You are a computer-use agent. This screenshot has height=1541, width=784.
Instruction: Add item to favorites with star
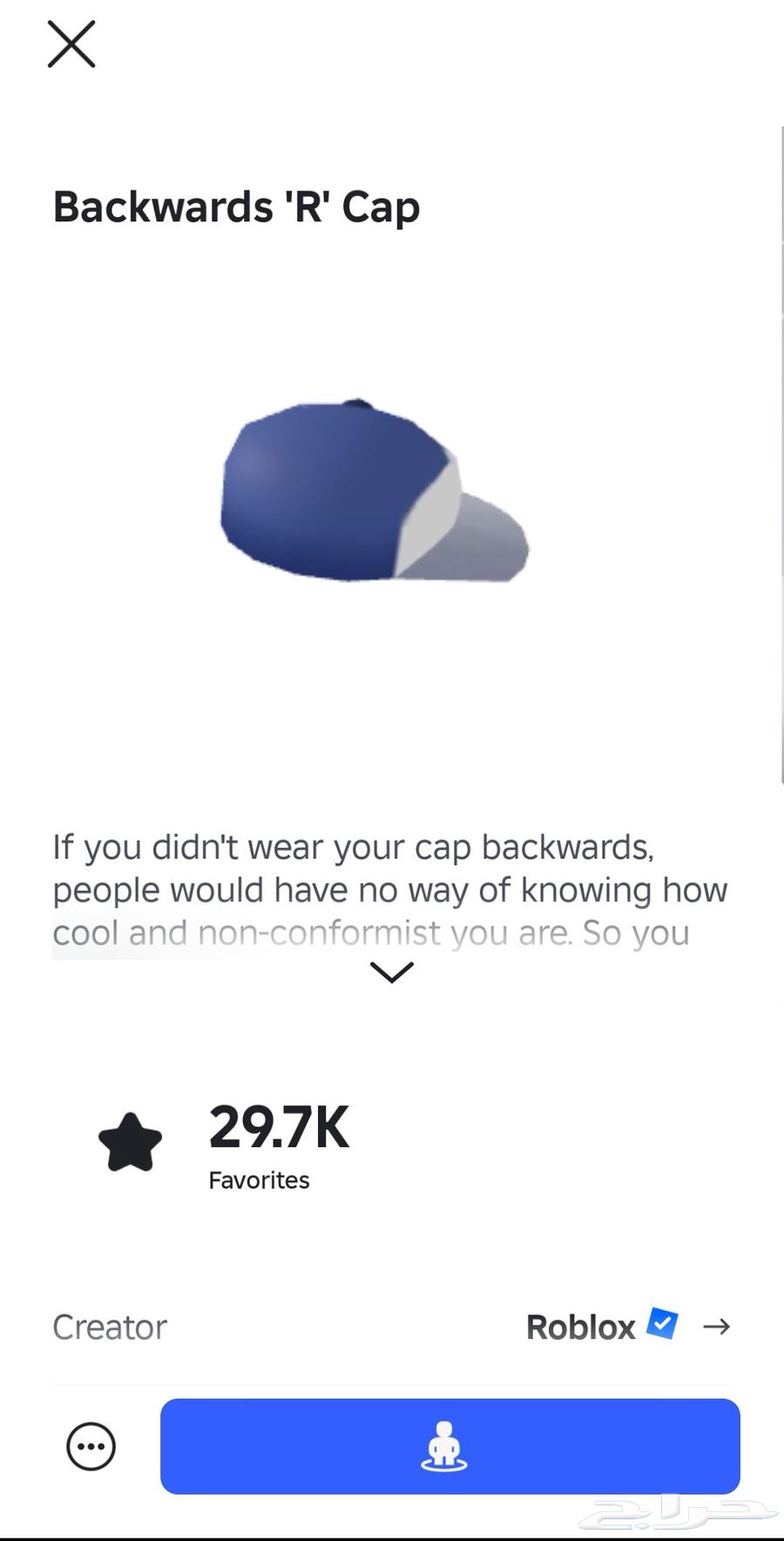pyautogui.click(x=131, y=1143)
